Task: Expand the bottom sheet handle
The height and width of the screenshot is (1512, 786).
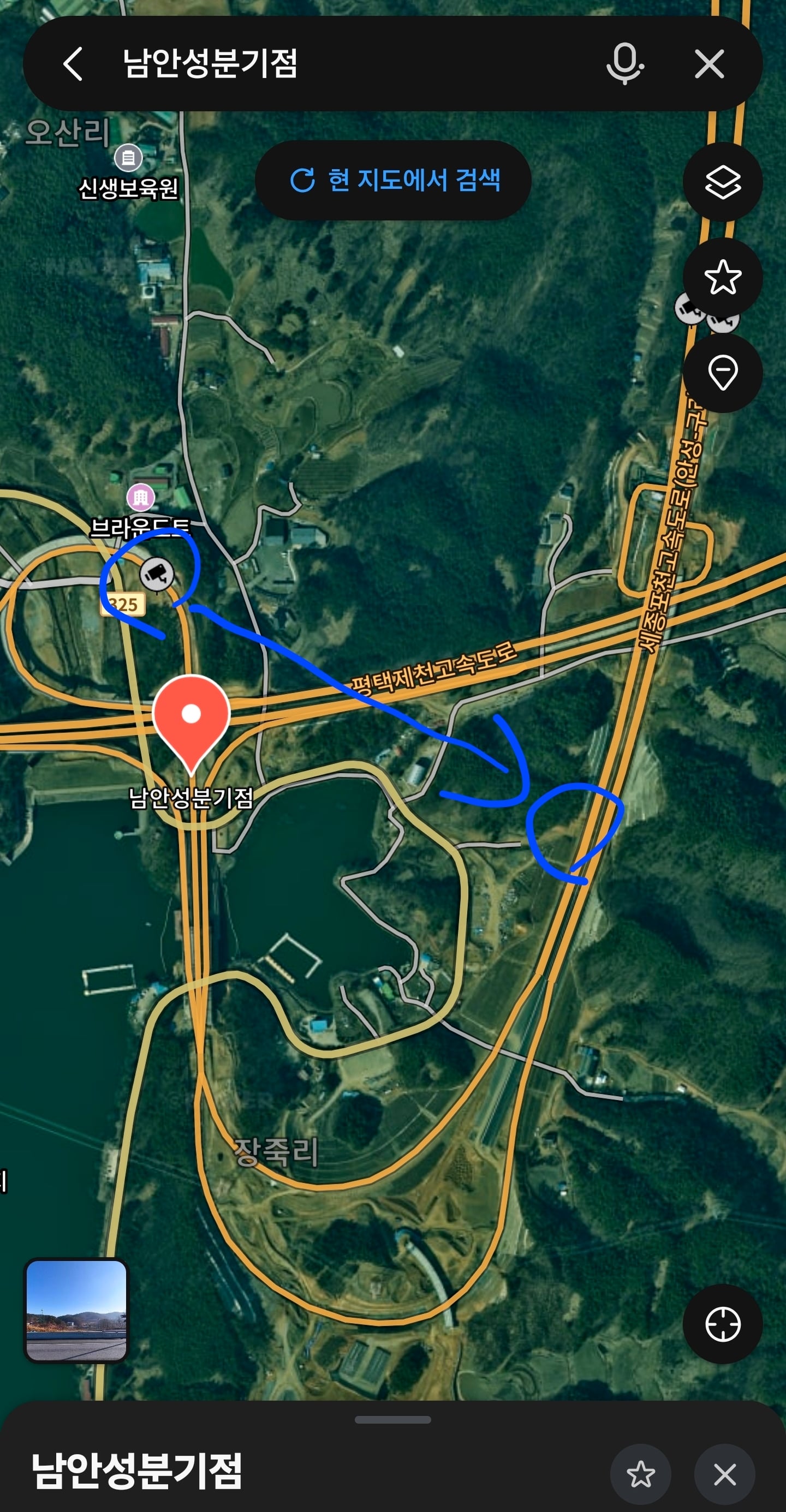Action: coord(392,1420)
